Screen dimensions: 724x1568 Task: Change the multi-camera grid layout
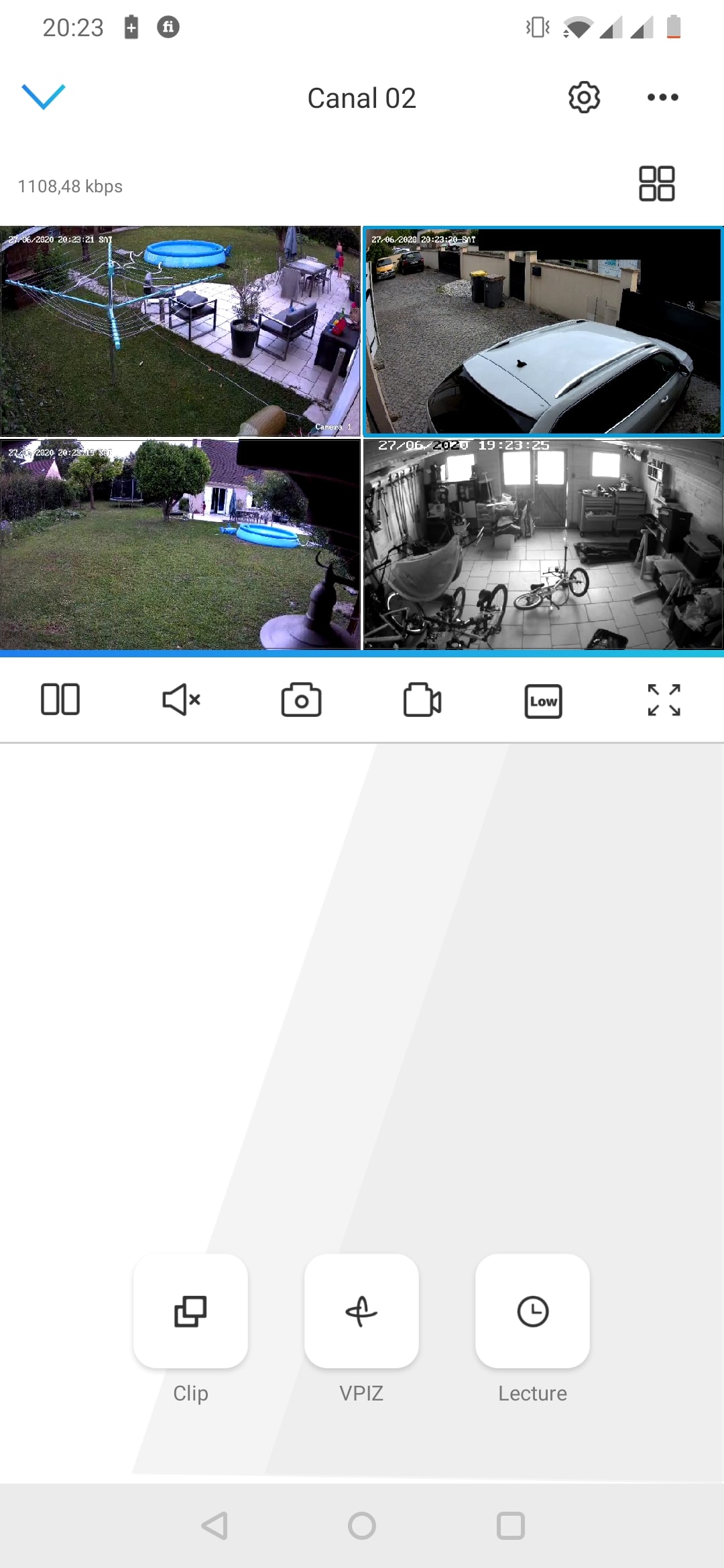pos(656,184)
